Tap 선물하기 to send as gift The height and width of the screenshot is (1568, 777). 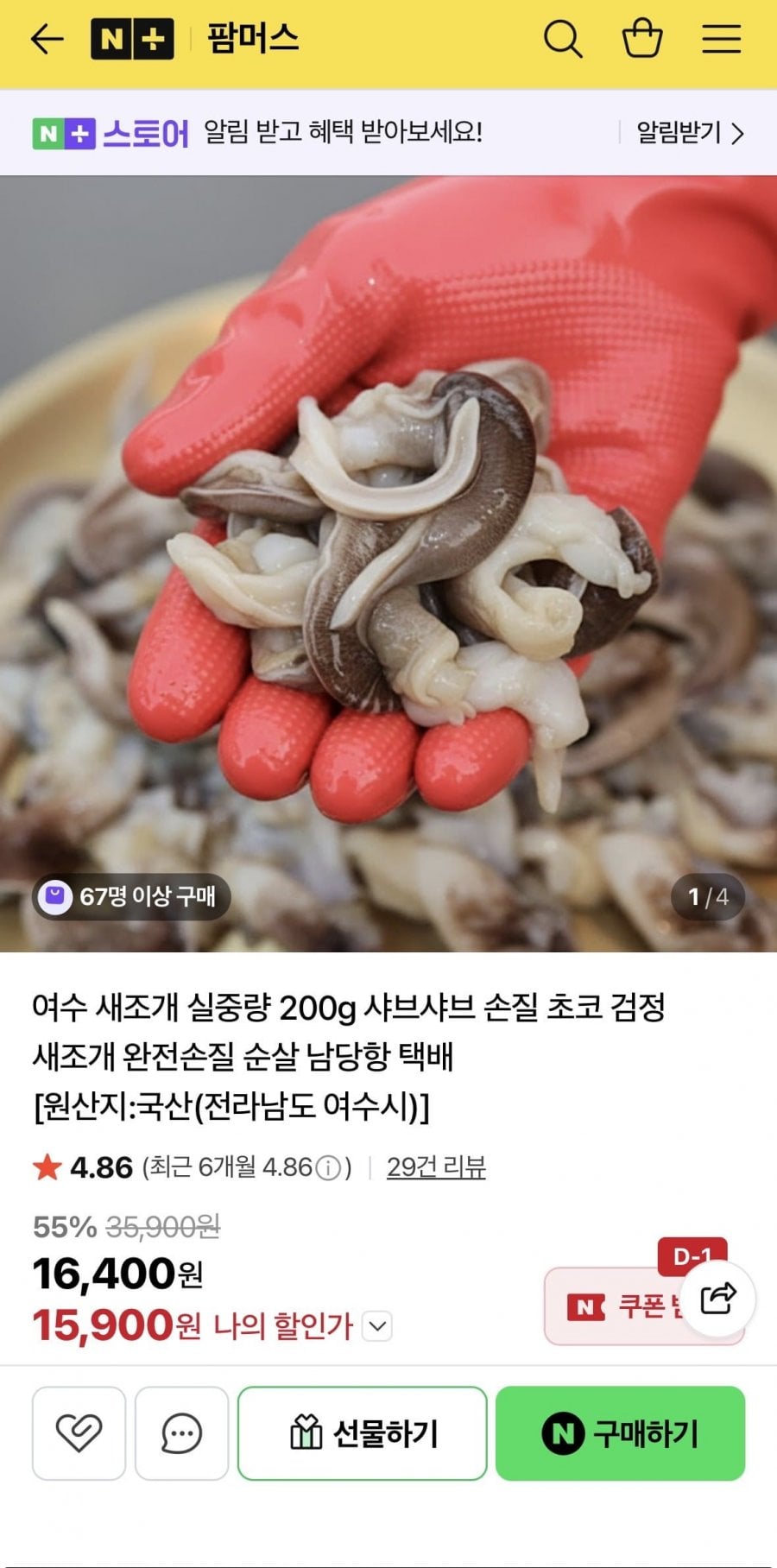363,1433
